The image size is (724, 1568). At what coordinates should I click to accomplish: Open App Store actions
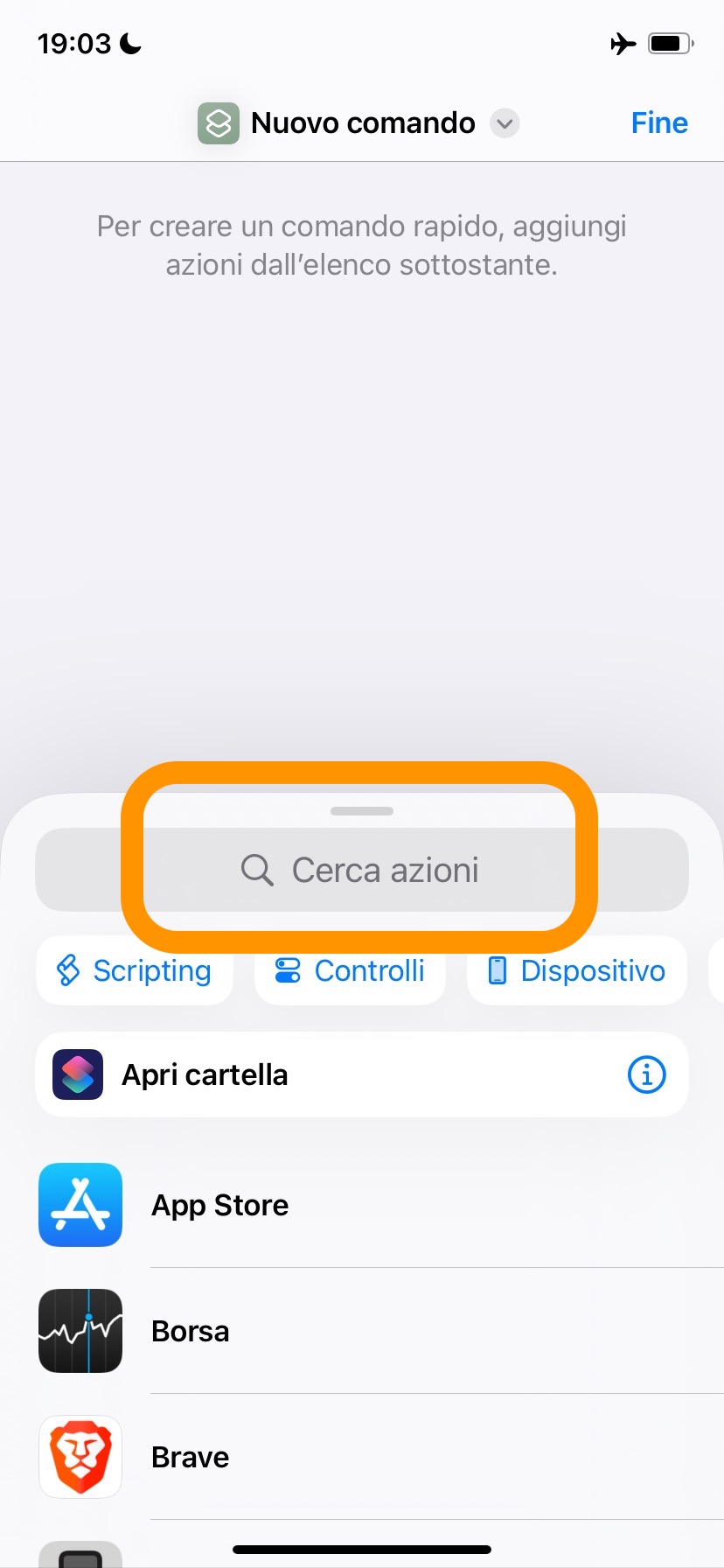pos(219,1205)
